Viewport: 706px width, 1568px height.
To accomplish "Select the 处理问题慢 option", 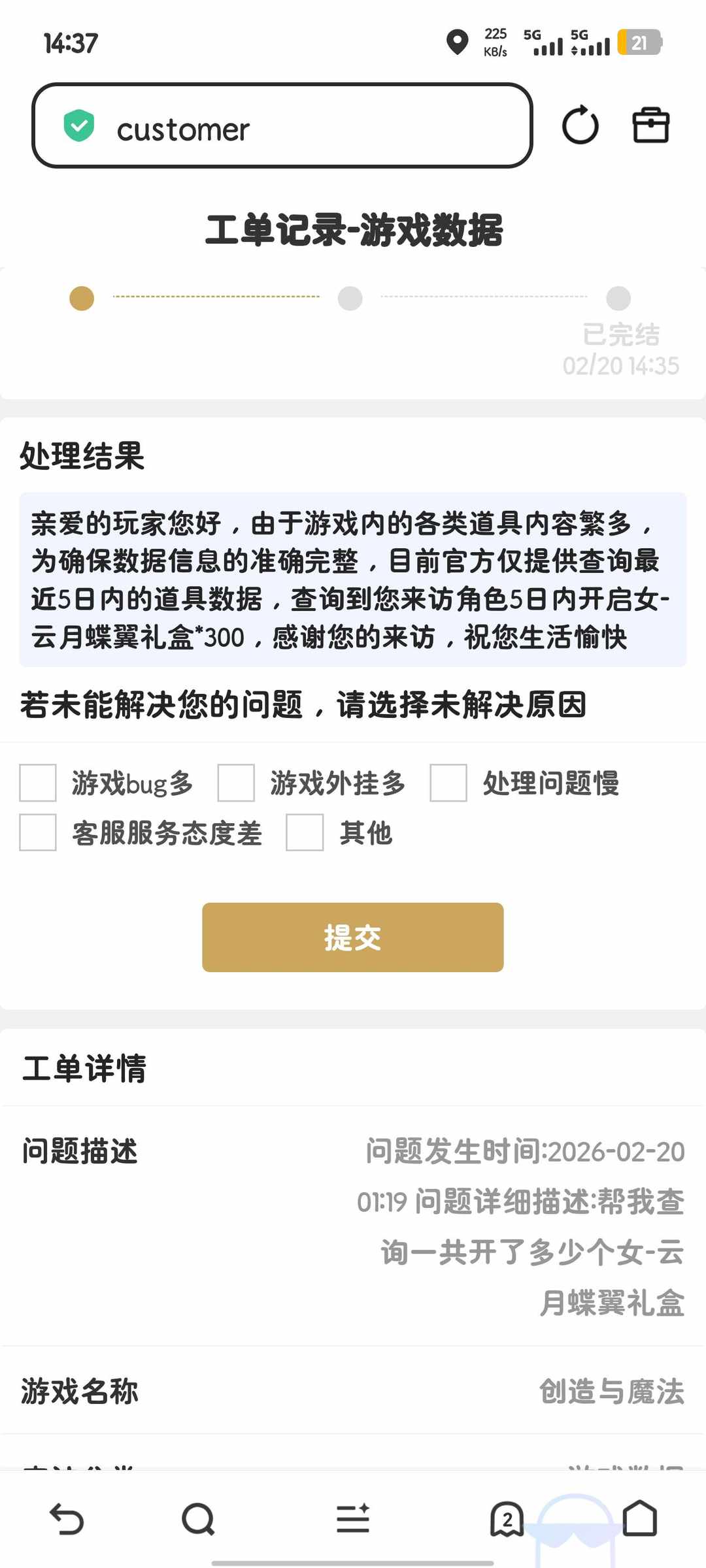I will [x=449, y=784].
